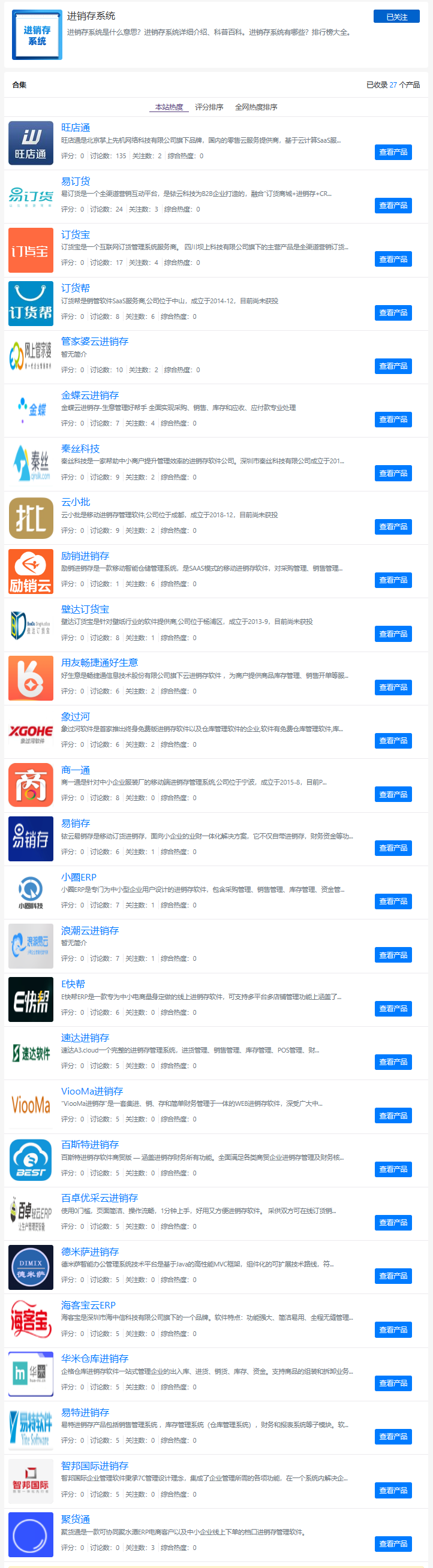Tap 查看产品 for 易订货
The height and width of the screenshot is (1568, 433).
pyautogui.click(x=393, y=206)
